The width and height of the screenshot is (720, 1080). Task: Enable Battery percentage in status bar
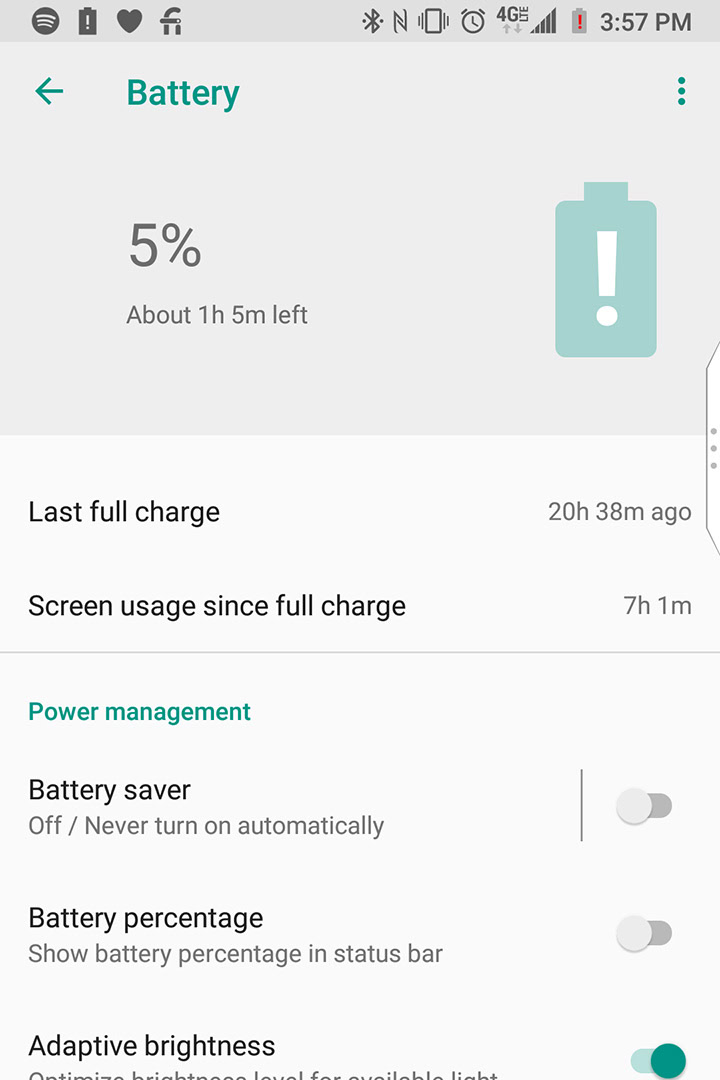point(644,934)
